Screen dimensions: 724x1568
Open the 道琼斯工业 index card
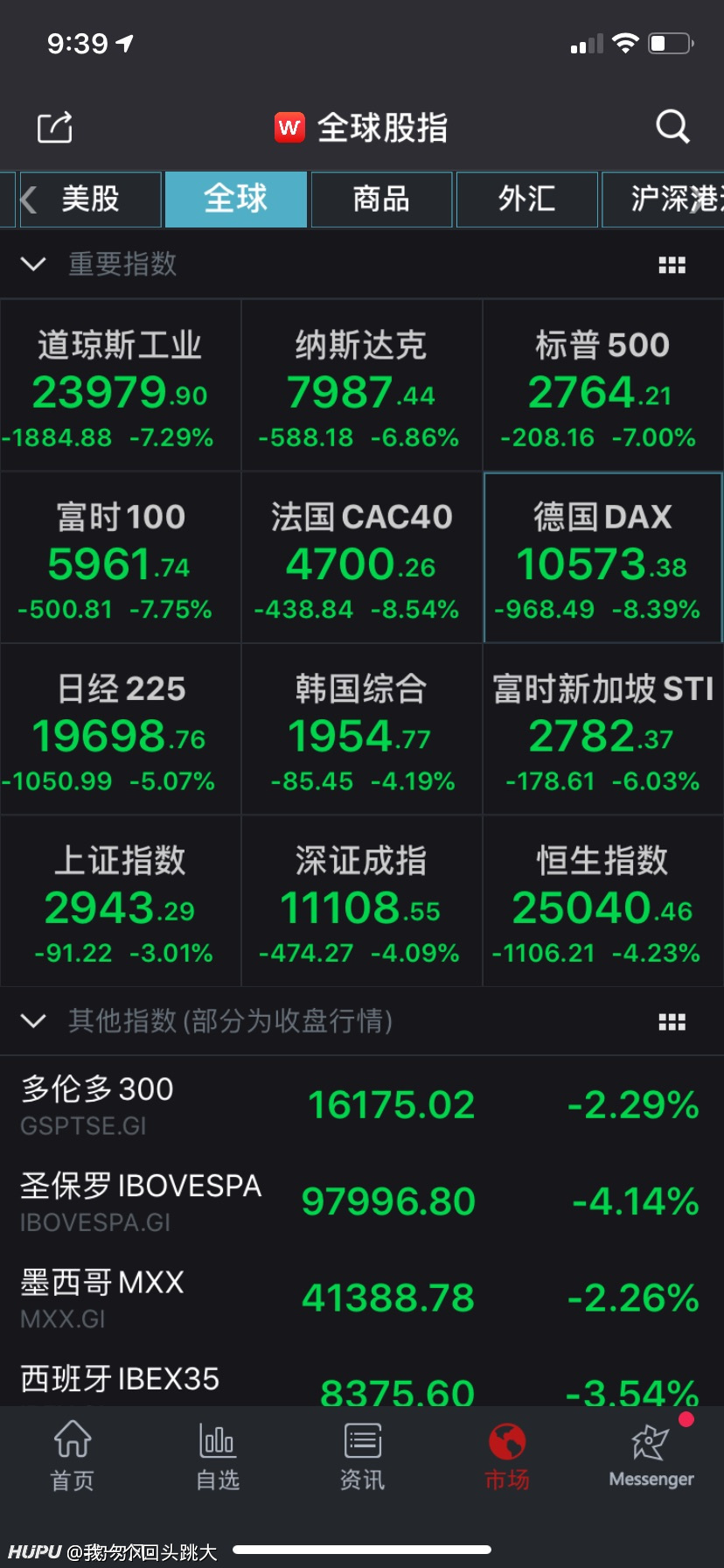pos(121,386)
